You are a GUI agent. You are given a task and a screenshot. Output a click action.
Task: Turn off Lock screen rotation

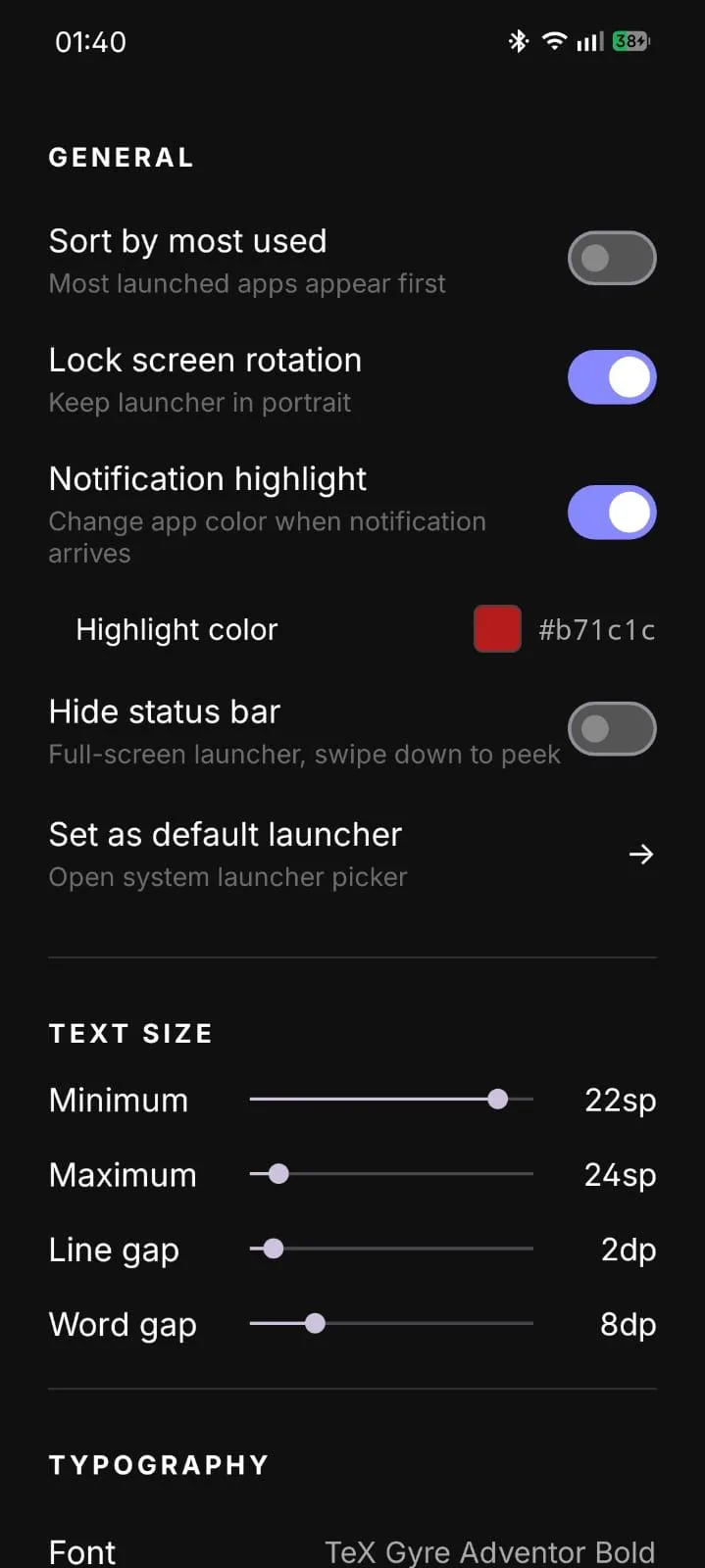(612, 377)
